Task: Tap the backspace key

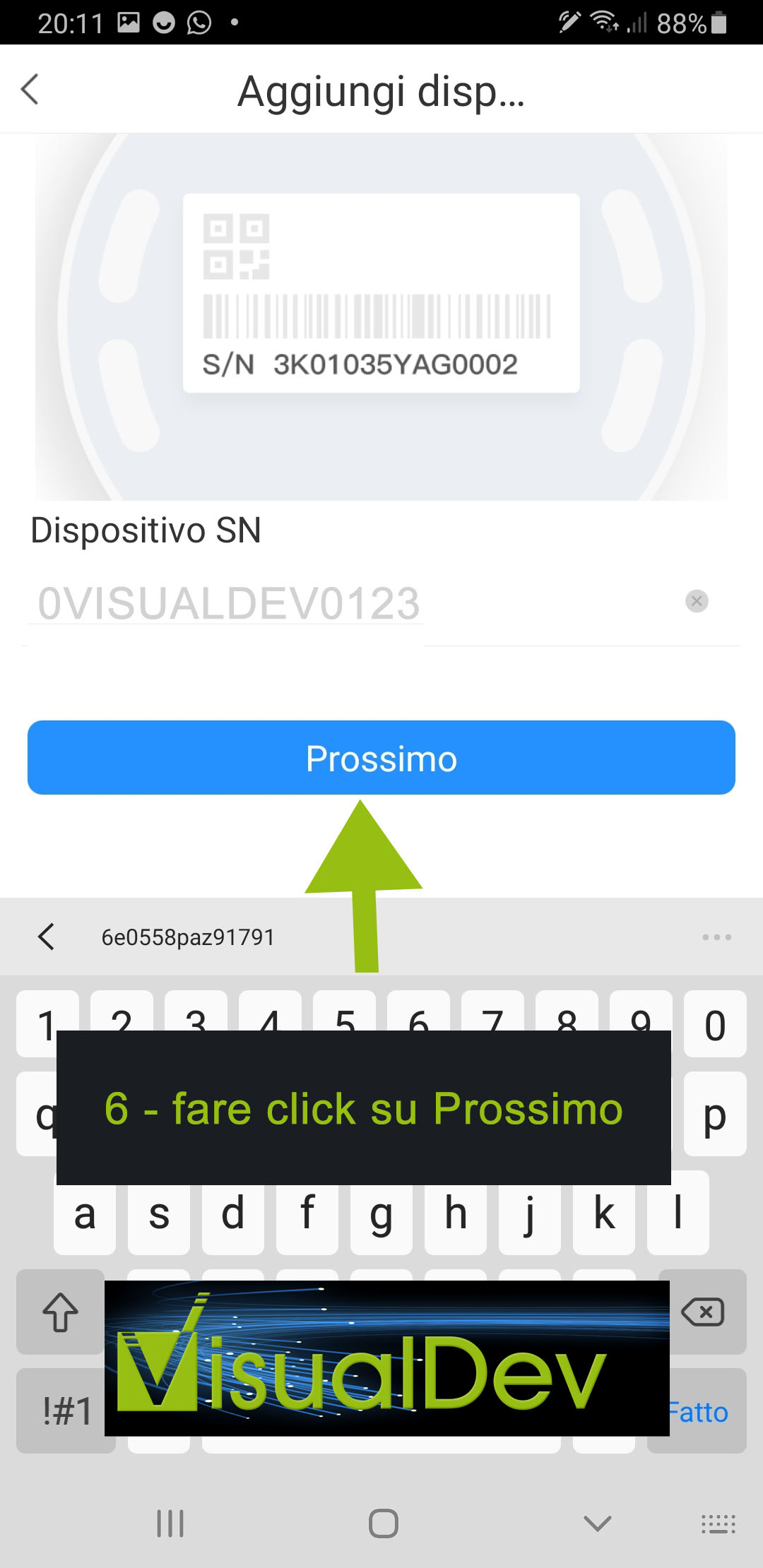Action: [x=703, y=1312]
